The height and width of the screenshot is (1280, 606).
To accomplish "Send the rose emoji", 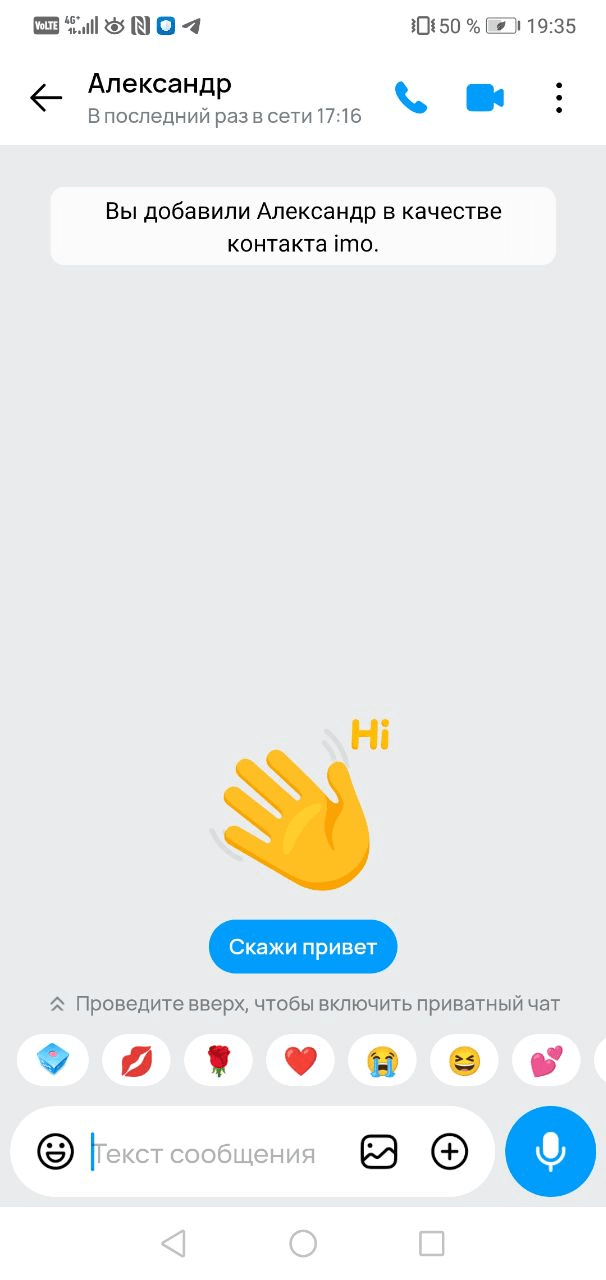I will (x=217, y=1060).
